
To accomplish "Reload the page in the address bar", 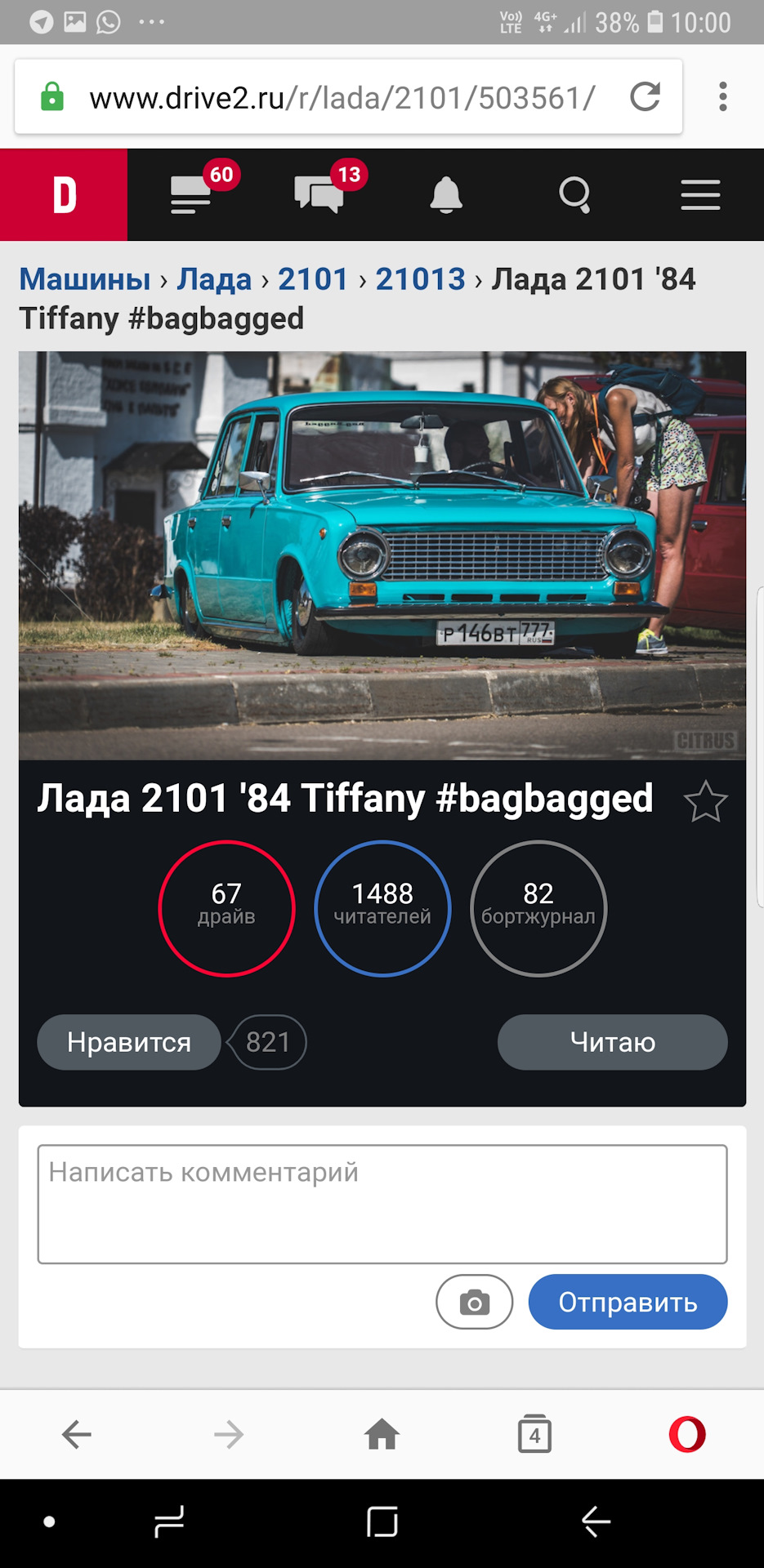I will [645, 97].
